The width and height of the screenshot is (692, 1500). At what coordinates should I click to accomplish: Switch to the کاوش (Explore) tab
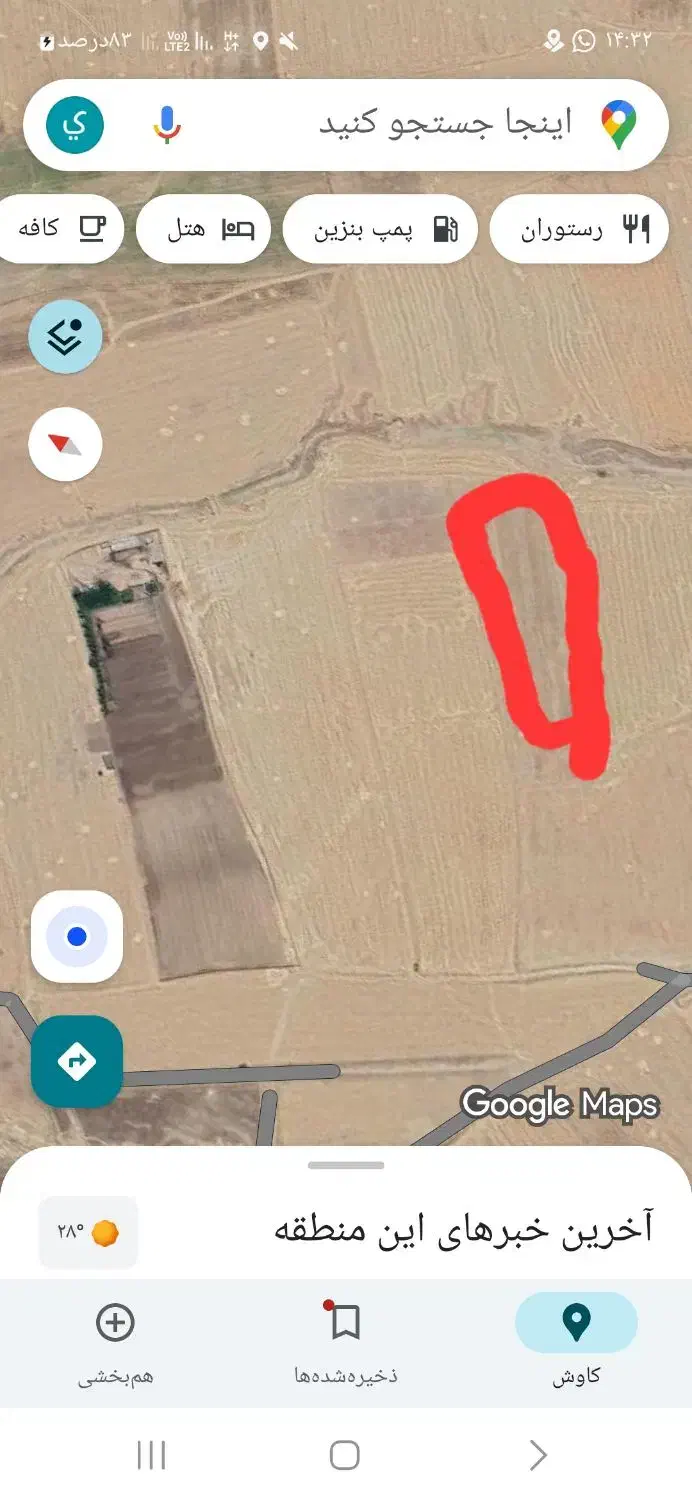click(x=576, y=1340)
